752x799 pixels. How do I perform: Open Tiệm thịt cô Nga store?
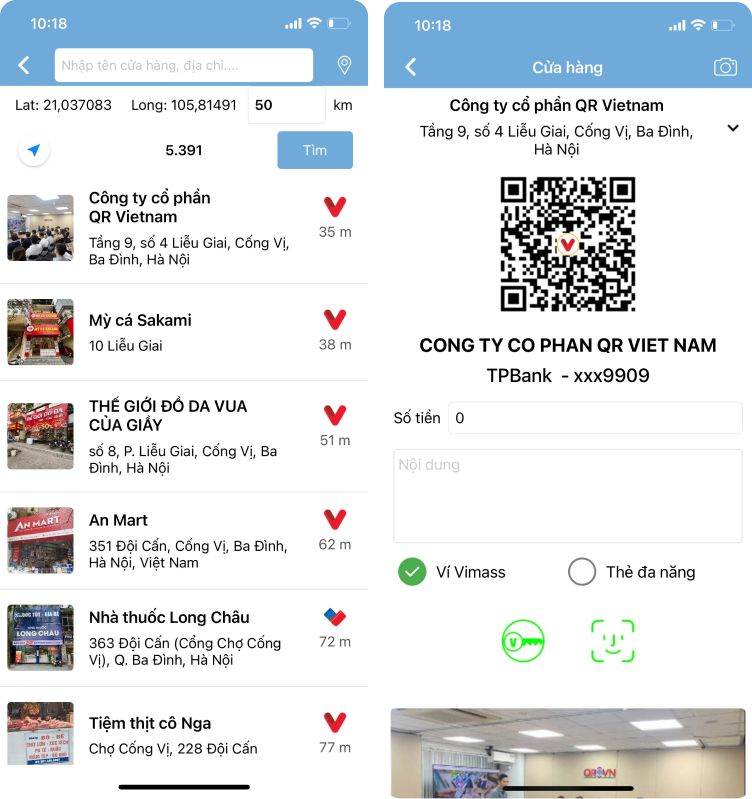tap(180, 734)
